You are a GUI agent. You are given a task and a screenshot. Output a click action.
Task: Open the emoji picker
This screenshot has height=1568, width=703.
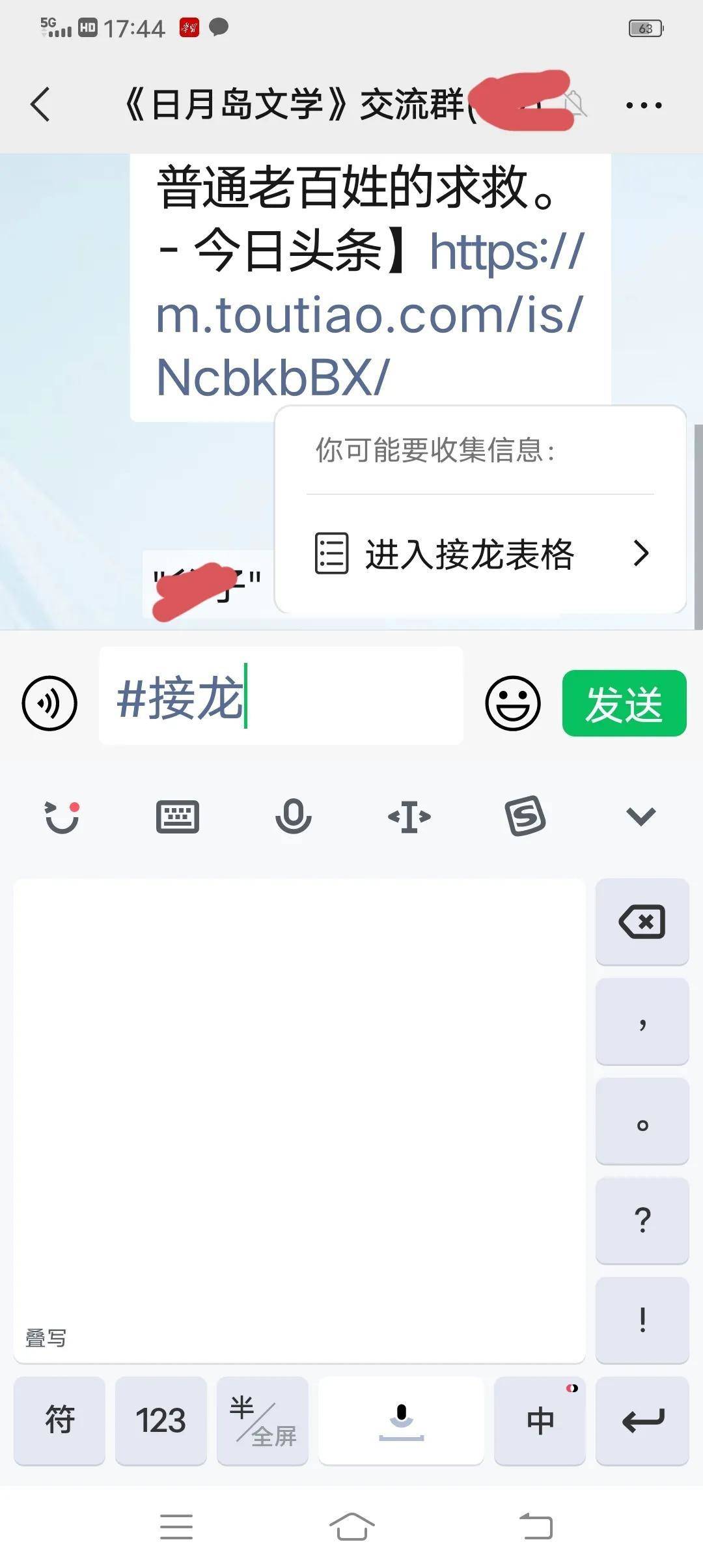coord(513,703)
